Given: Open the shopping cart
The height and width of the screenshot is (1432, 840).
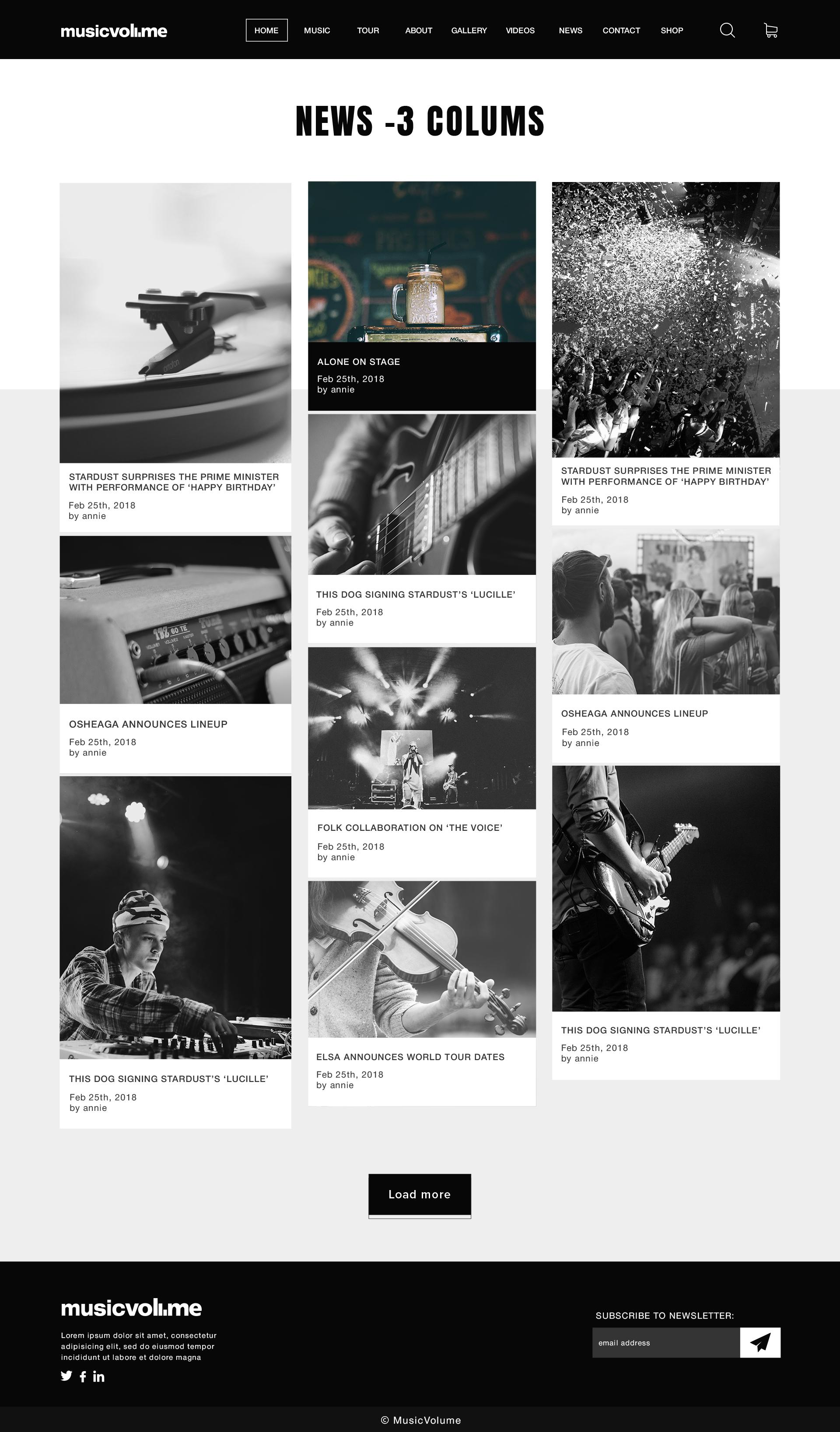Looking at the screenshot, I should pyautogui.click(x=771, y=30).
